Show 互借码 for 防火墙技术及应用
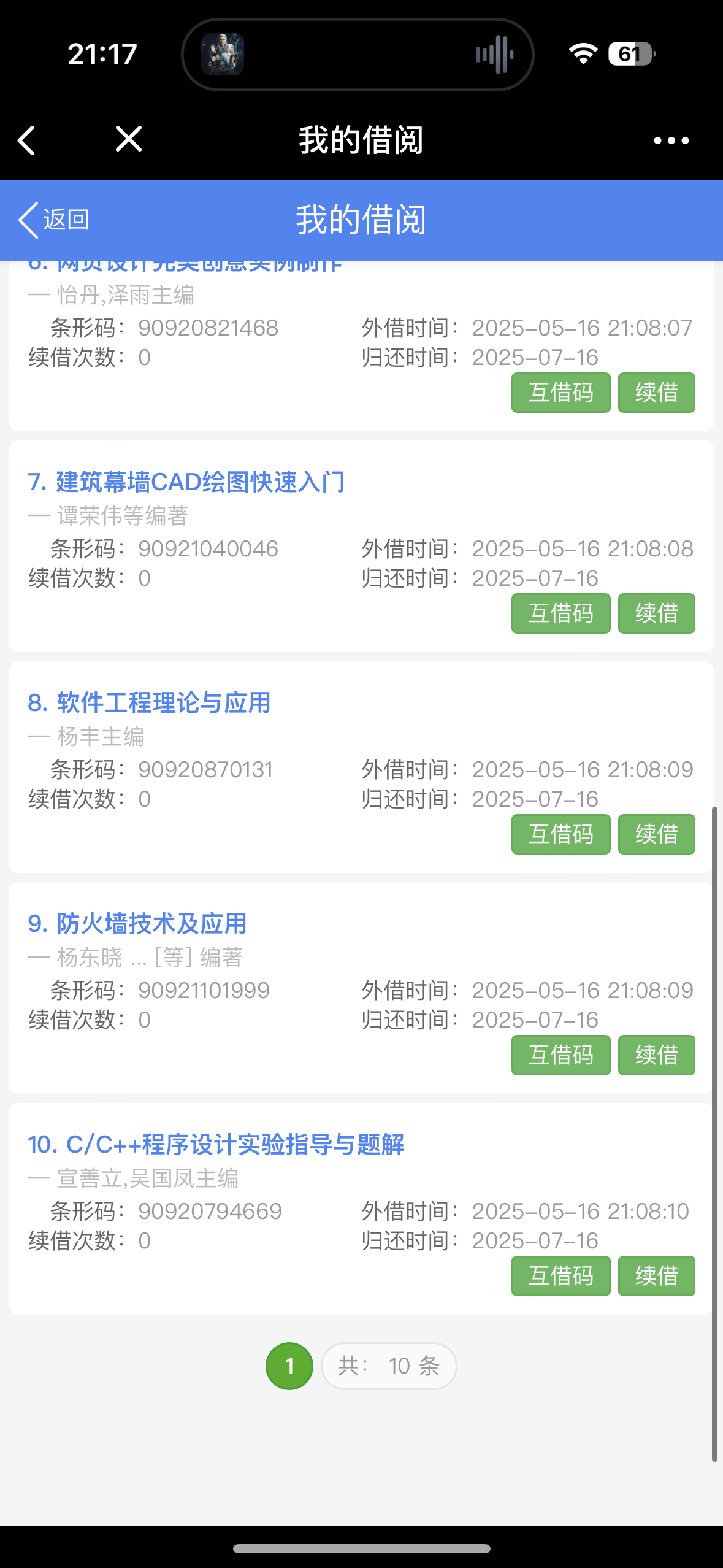This screenshot has height=1568, width=723. [560, 1055]
